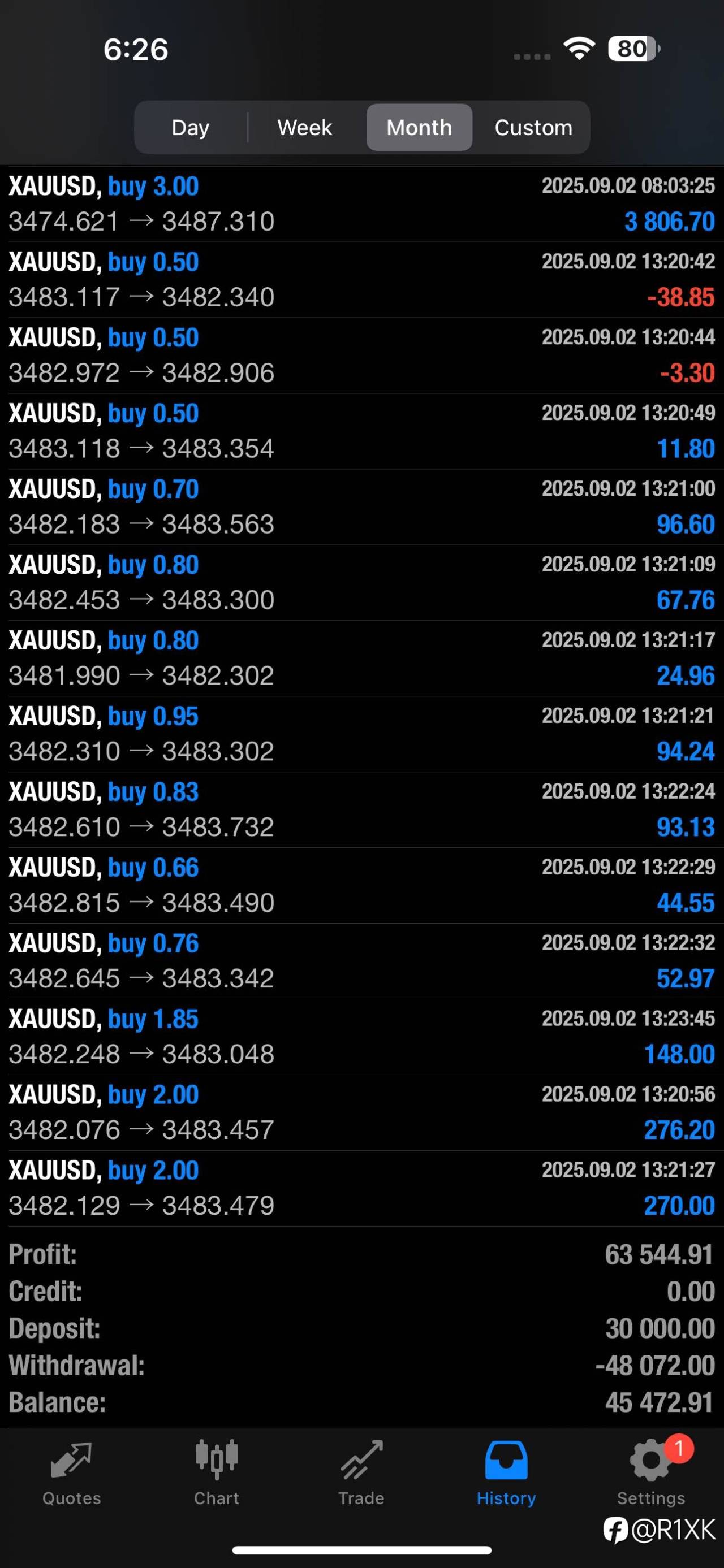The height and width of the screenshot is (1568, 724).
Task: Open the trade with -3.30 loss
Action: click(x=361, y=356)
